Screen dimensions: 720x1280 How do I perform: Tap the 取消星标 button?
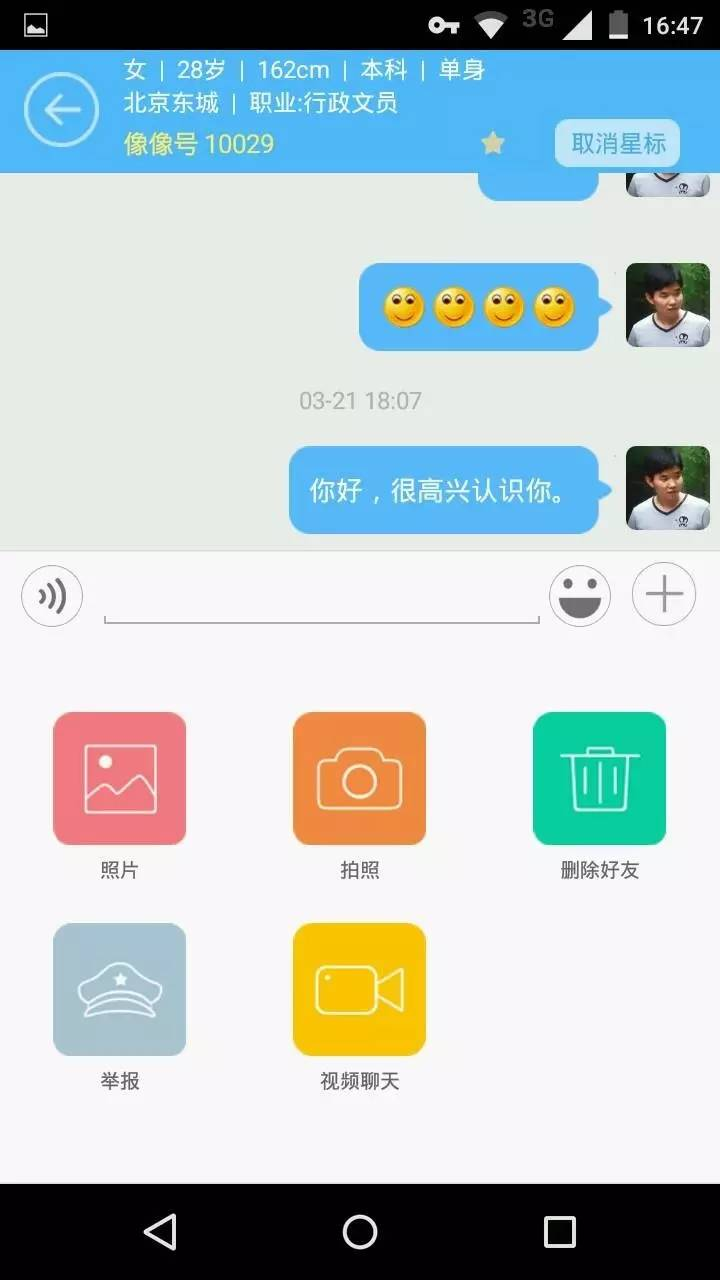tap(617, 143)
